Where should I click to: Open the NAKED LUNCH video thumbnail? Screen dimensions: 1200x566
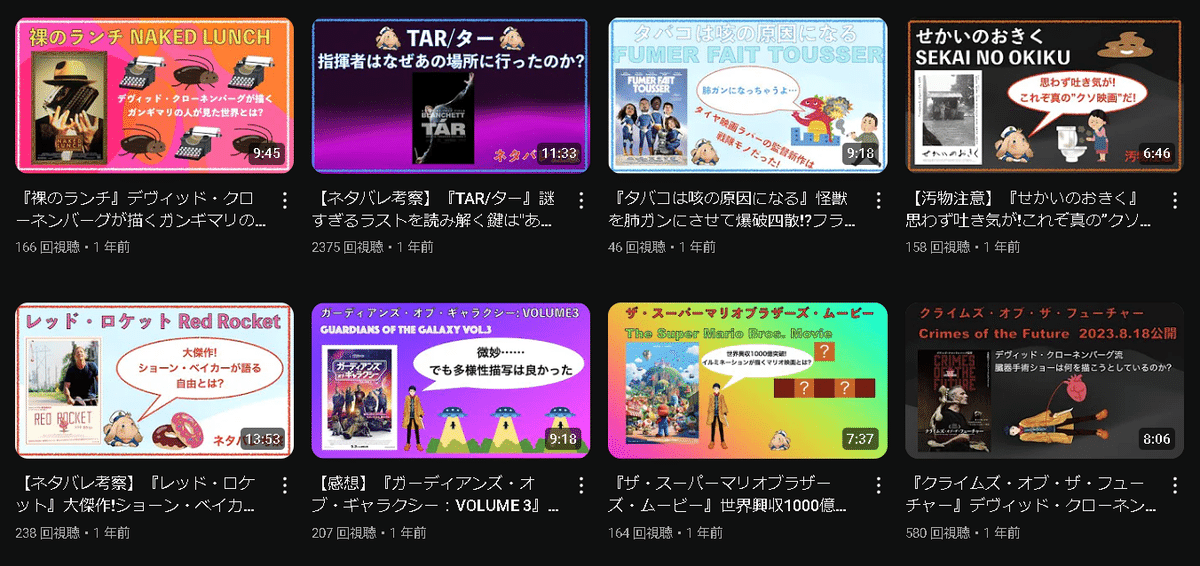[154, 95]
